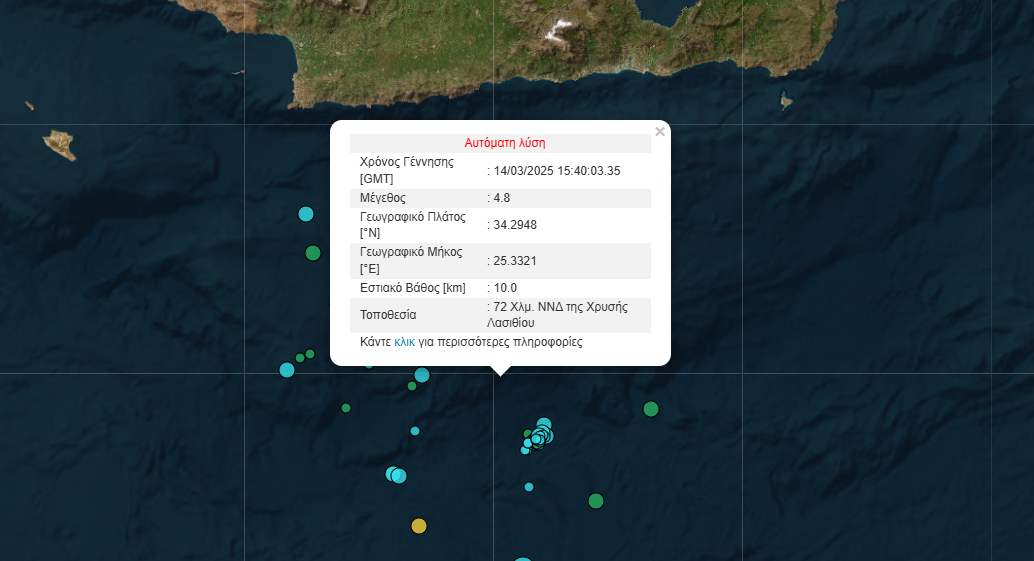Viewport: 1034px width, 561px height.
Task: Open the κλικ link for more information
Action: tap(404, 342)
